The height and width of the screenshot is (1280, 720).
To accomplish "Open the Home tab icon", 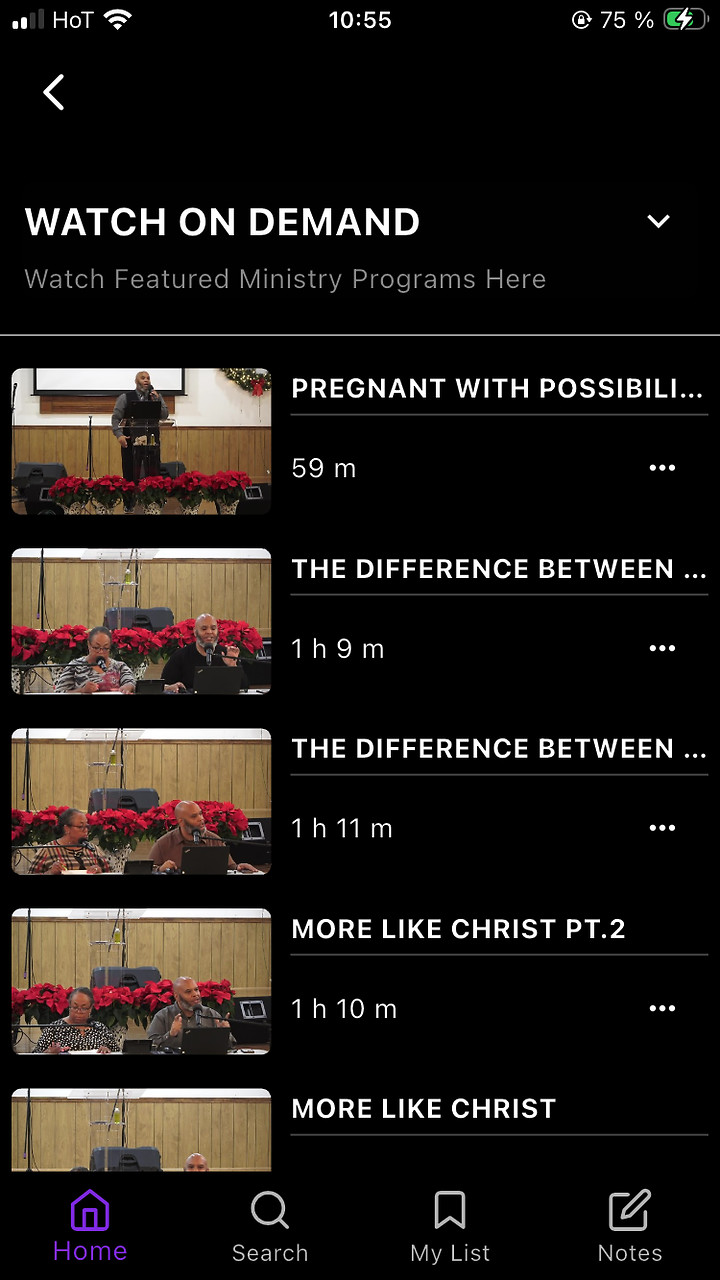I will tap(89, 1210).
